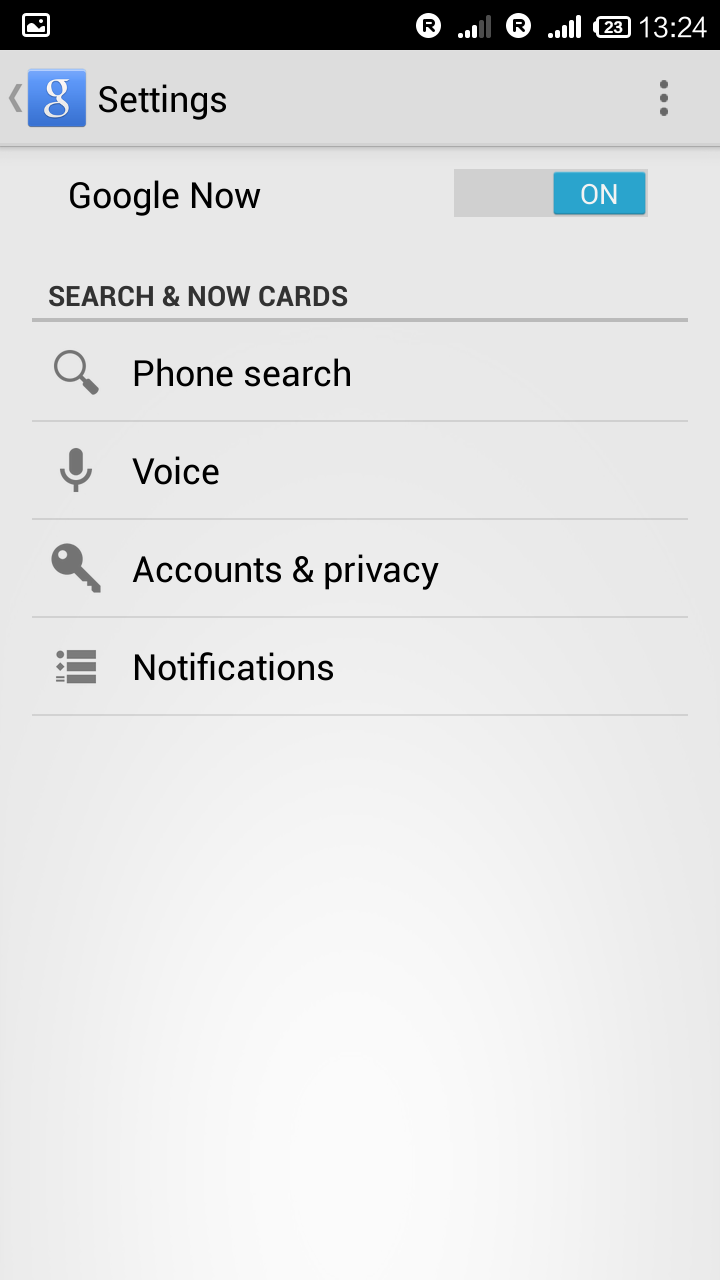This screenshot has height=1280, width=720.
Task: Go back using the Google icon
Action: [x=55, y=99]
